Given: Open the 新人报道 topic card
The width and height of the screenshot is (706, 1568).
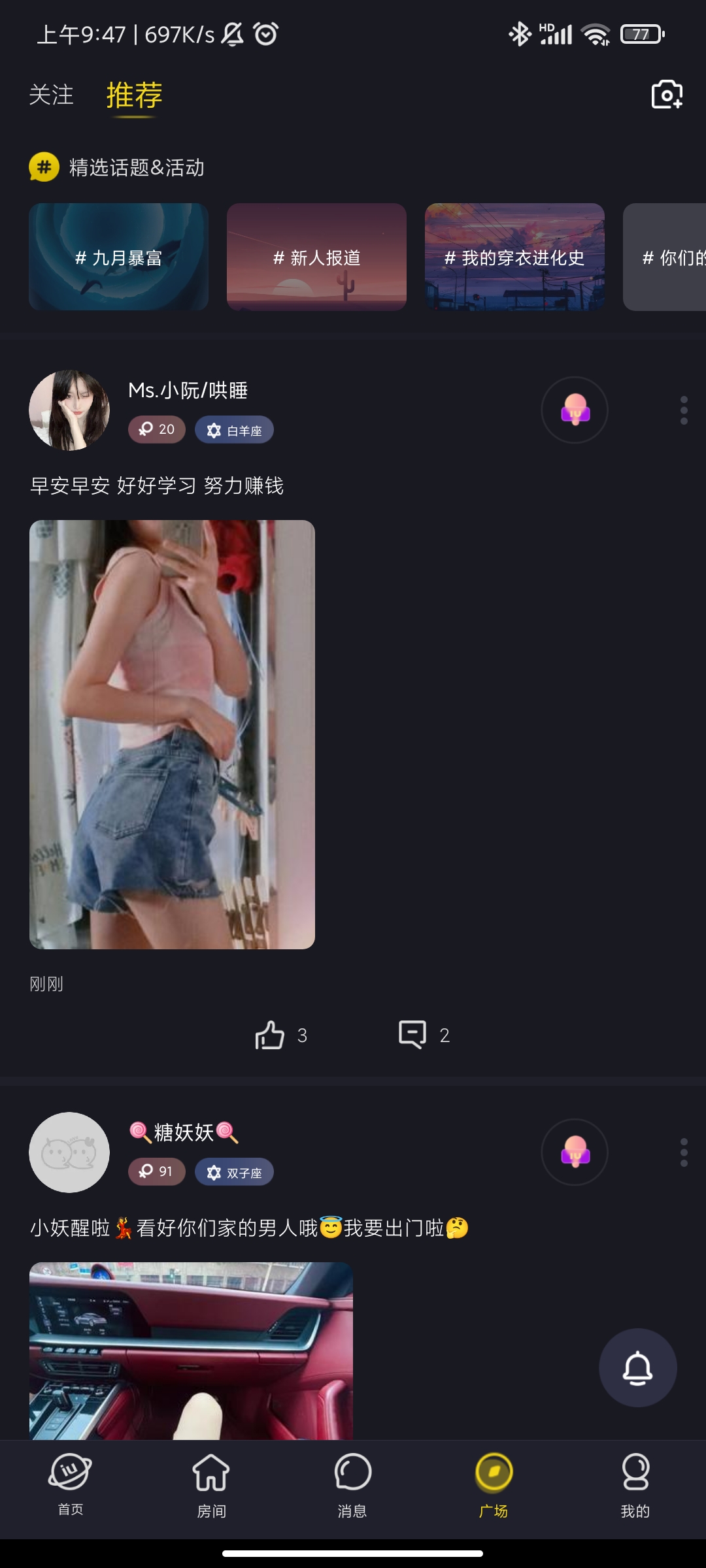Looking at the screenshot, I should (x=316, y=257).
